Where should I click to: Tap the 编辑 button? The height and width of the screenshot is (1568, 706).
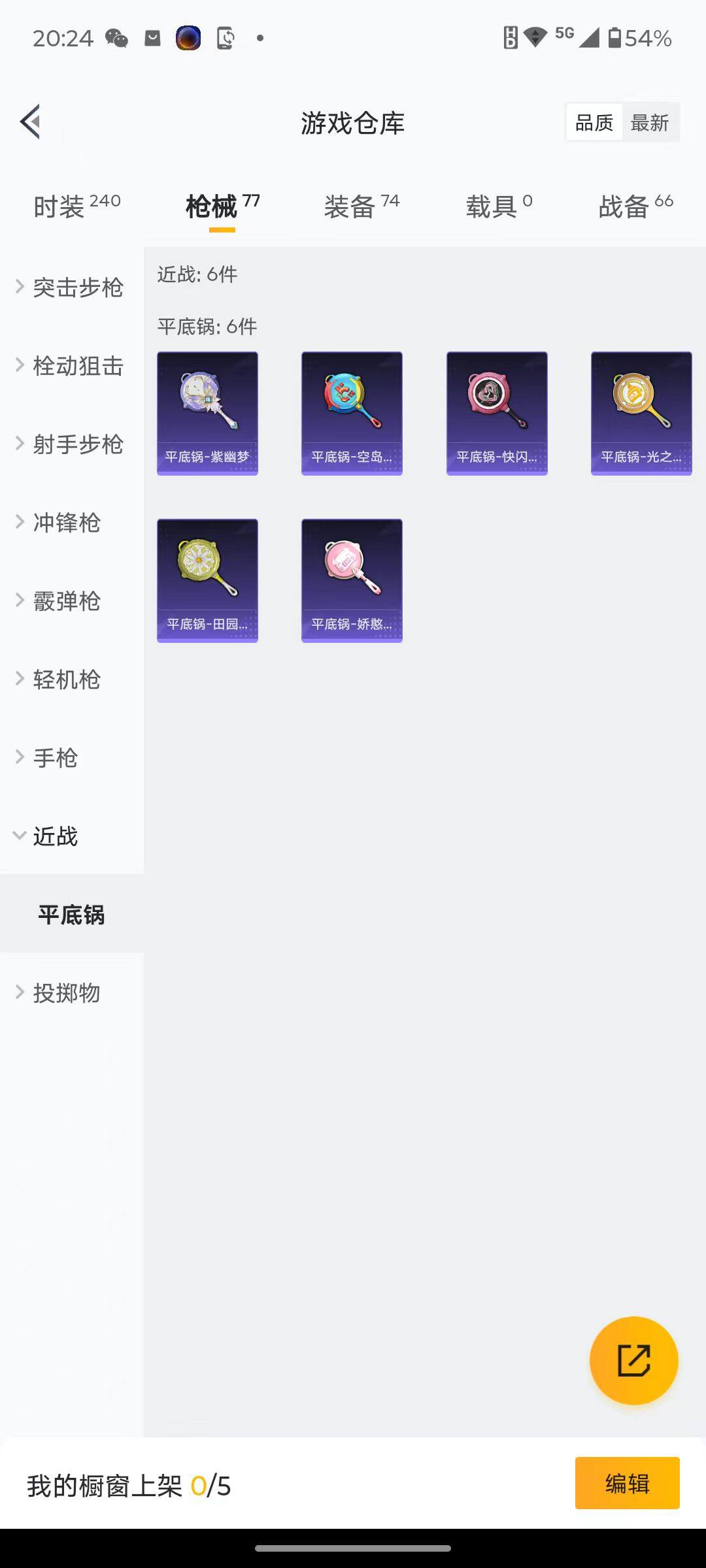pos(627,1483)
